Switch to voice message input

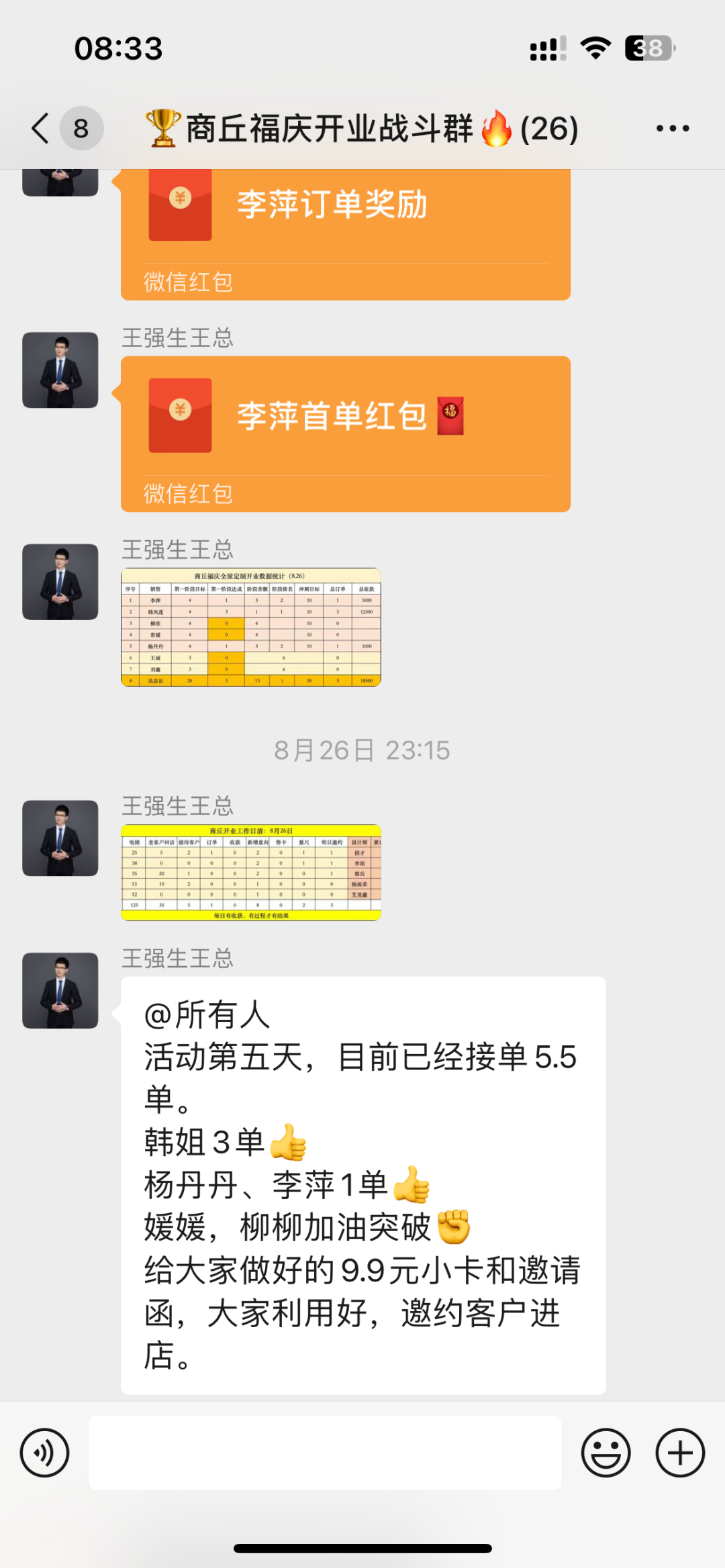pyautogui.click(x=45, y=1453)
